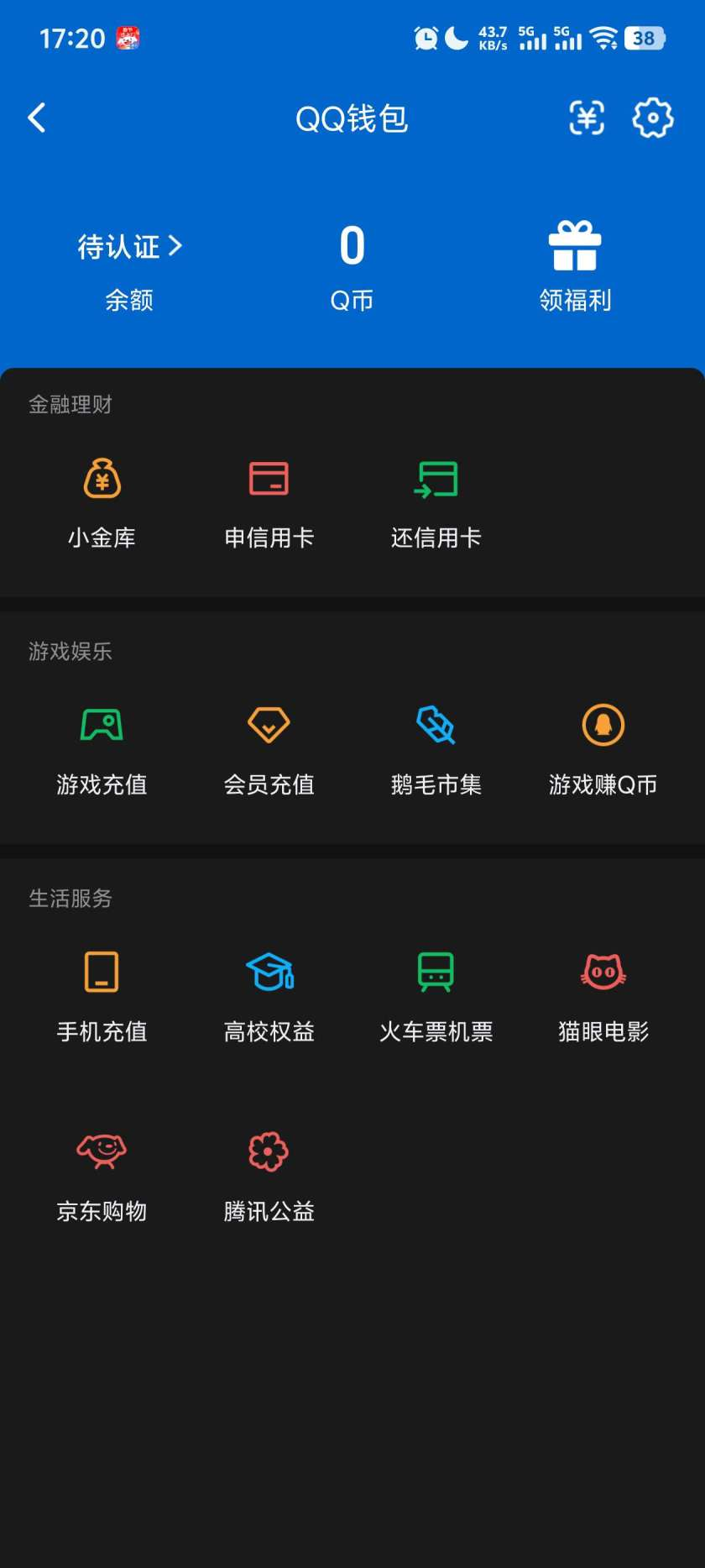The image size is (705, 1568).
Task: Select 还信用卡 to repay credit card
Action: [x=436, y=500]
